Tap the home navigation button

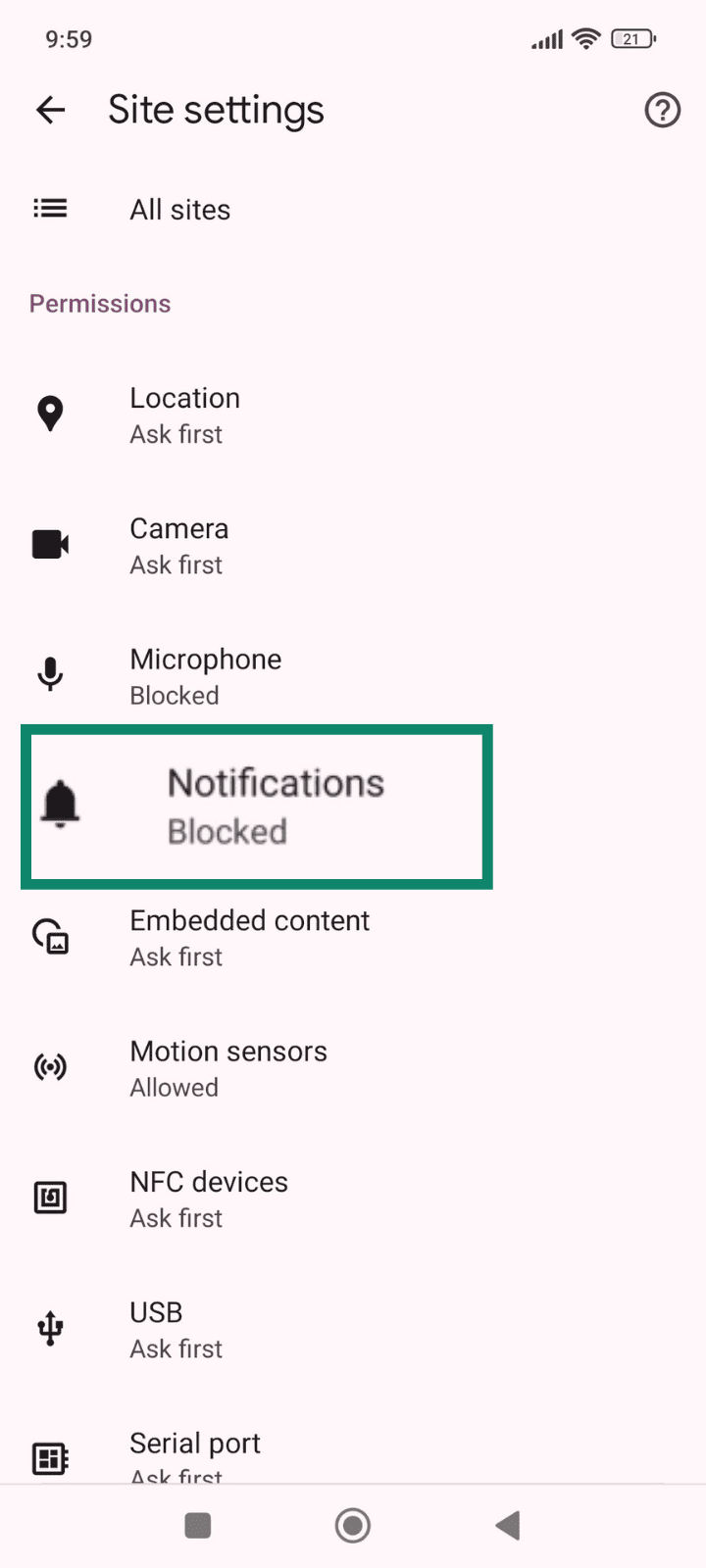point(352,1525)
